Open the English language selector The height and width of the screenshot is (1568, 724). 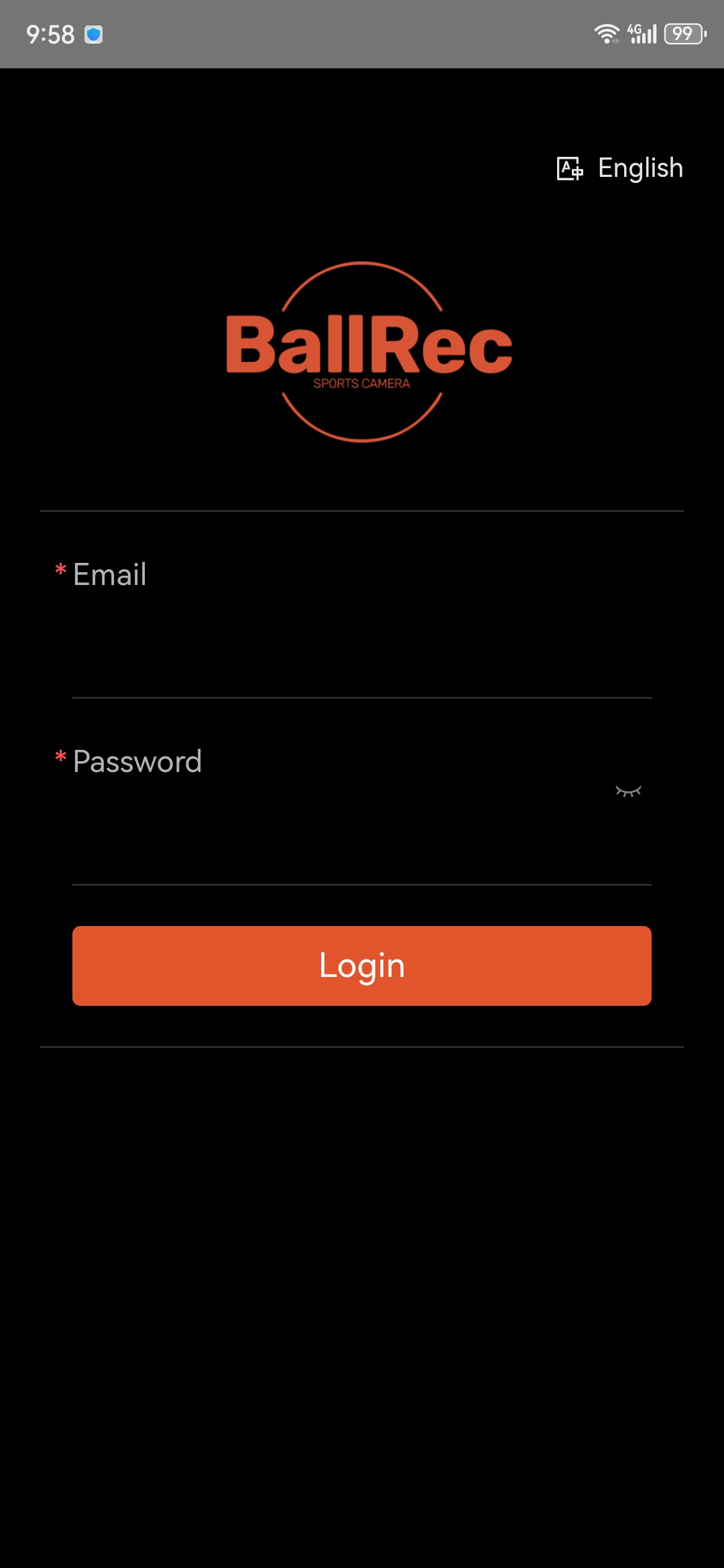[x=620, y=168]
